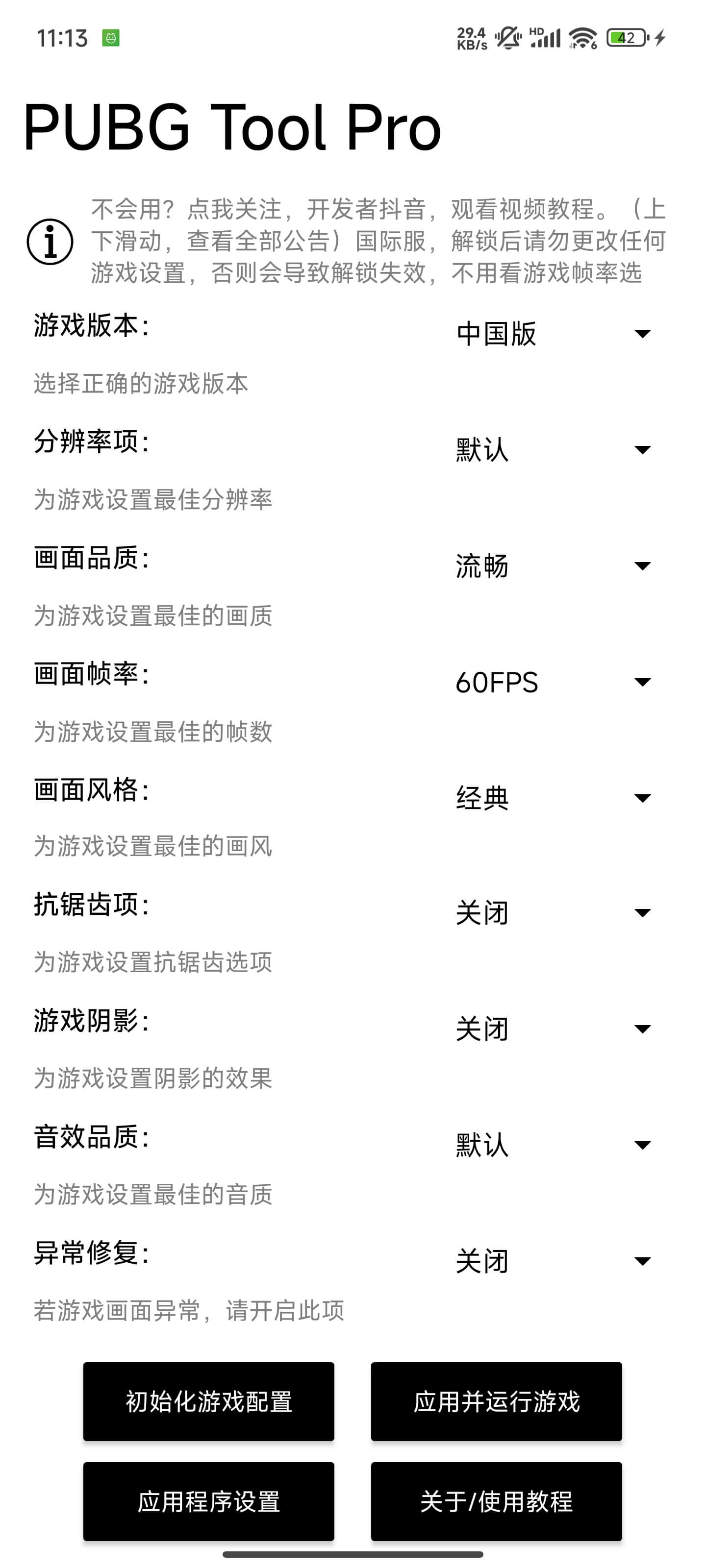Viewport: 706px width, 1568px height.
Task: Open the 画面品质 dropdown showing 流畅
Action: point(553,566)
